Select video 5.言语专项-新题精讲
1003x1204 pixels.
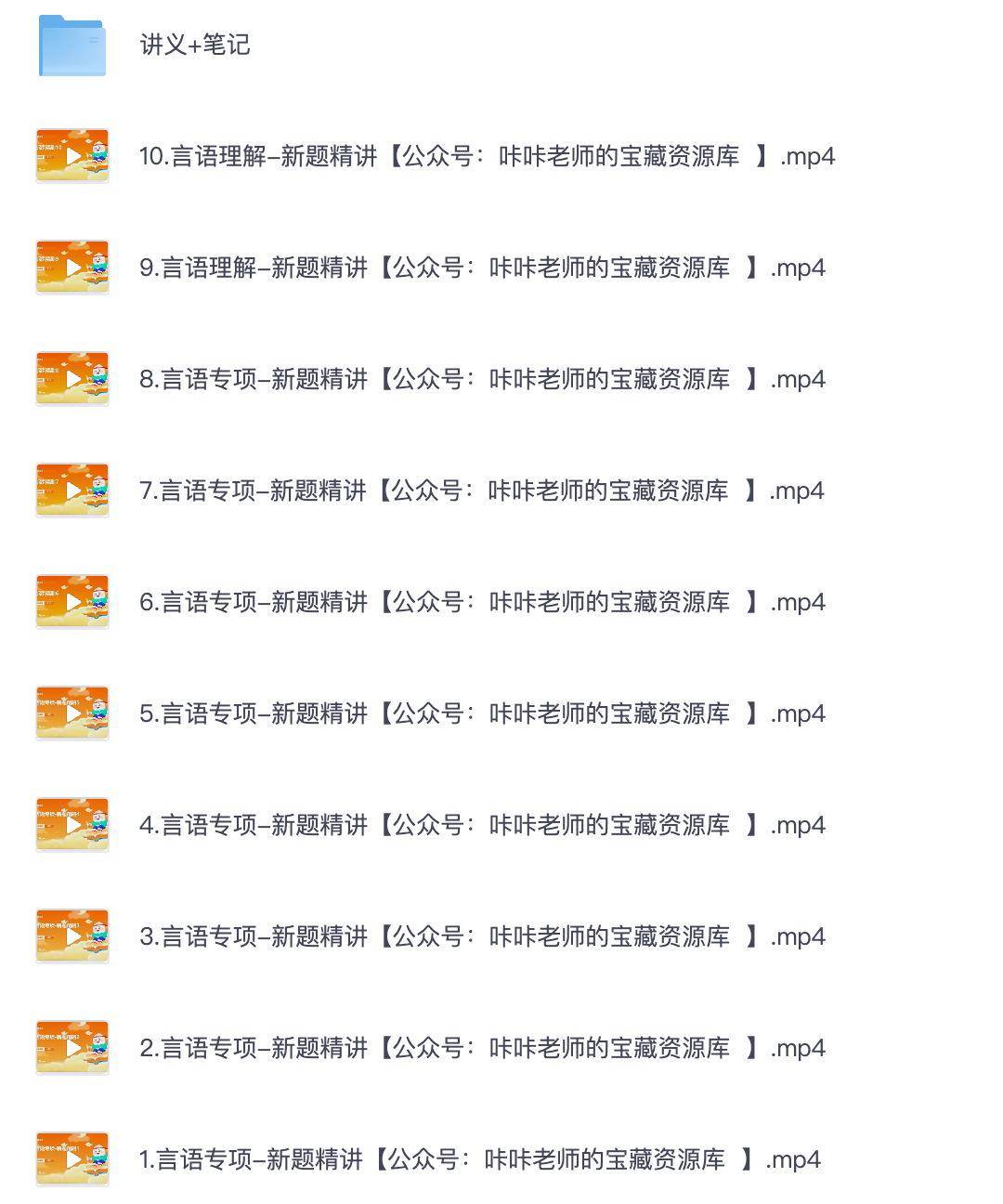click(x=481, y=713)
